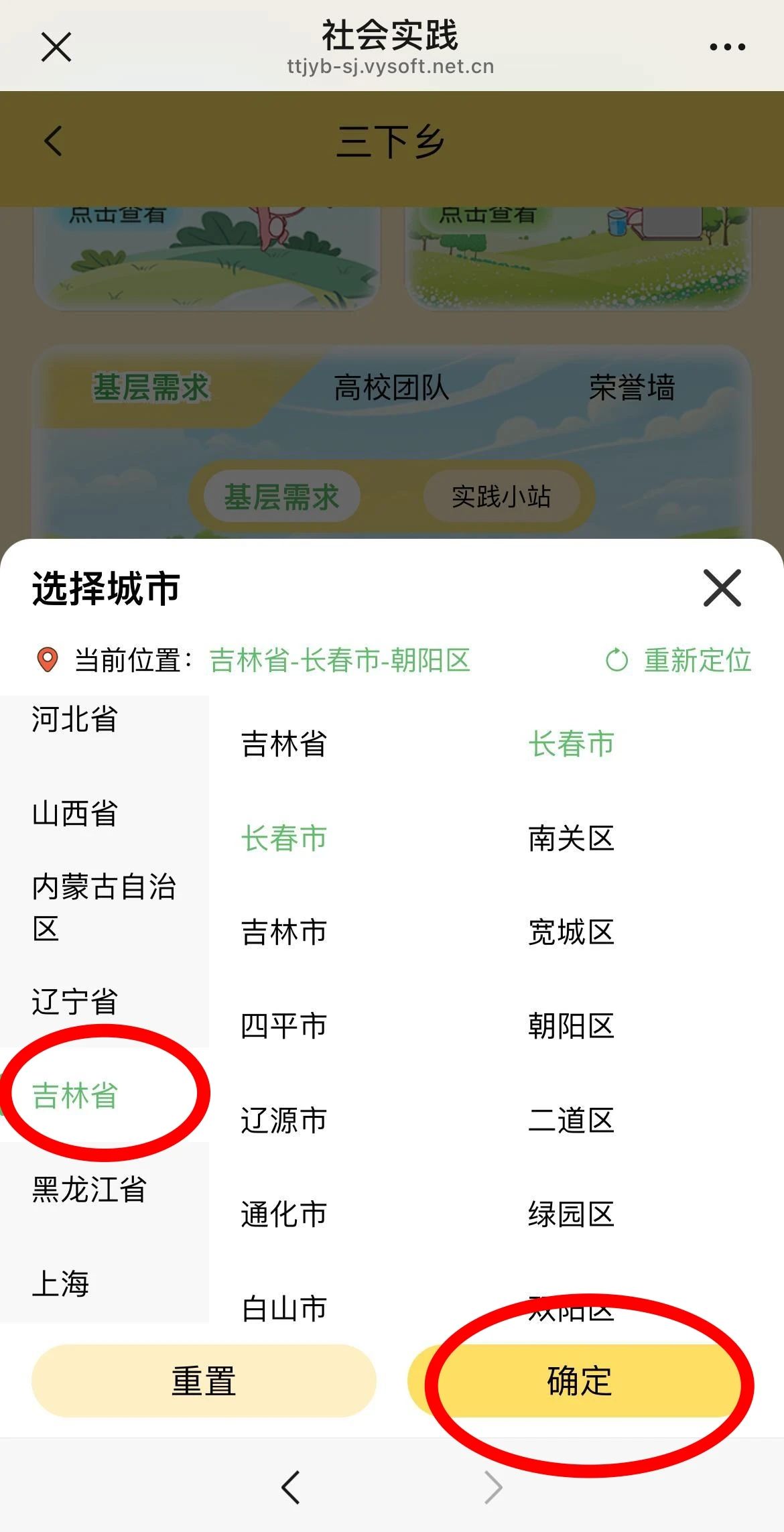Screen dimensions: 784x1532
Task: Choose 上海 in the province list
Action: tap(61, 1283)
